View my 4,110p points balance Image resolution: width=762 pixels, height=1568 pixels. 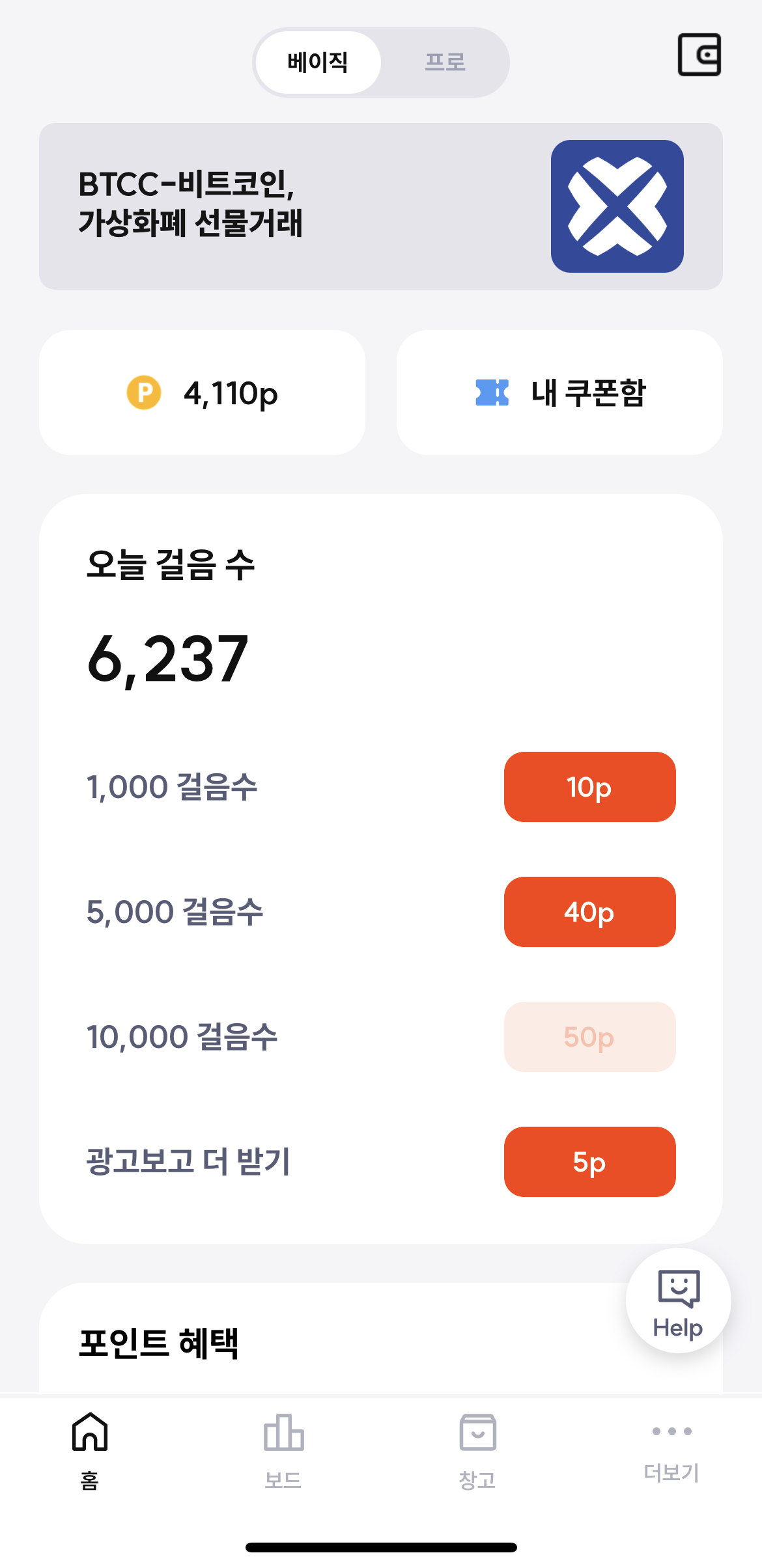point(202,392)
